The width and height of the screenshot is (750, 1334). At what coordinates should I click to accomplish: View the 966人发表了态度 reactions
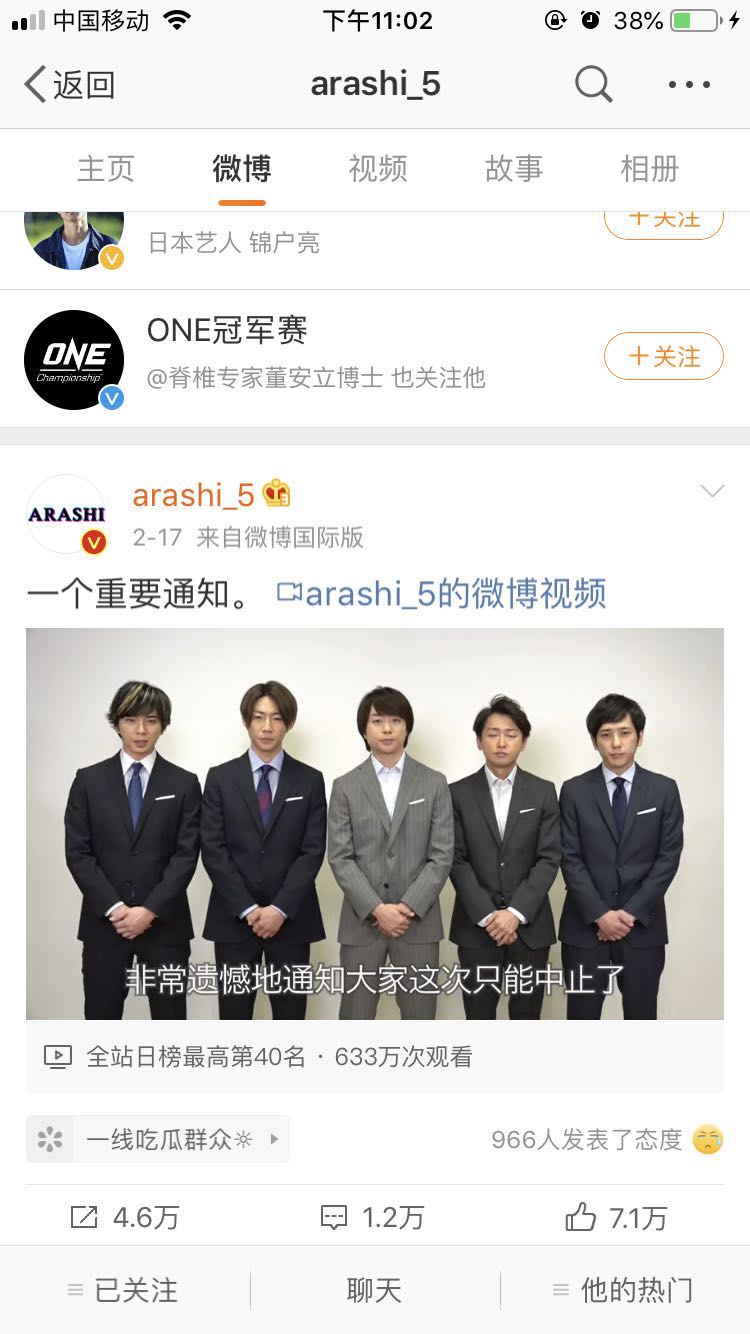(607, 1139)
